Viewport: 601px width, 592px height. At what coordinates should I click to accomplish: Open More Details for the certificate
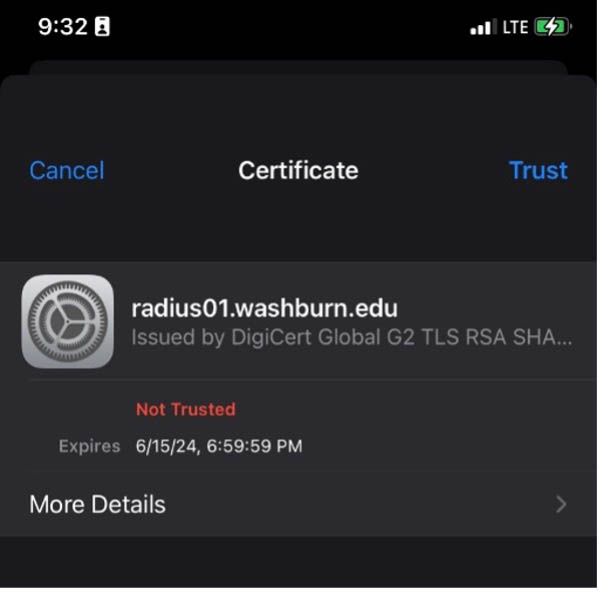pos(298,504)
